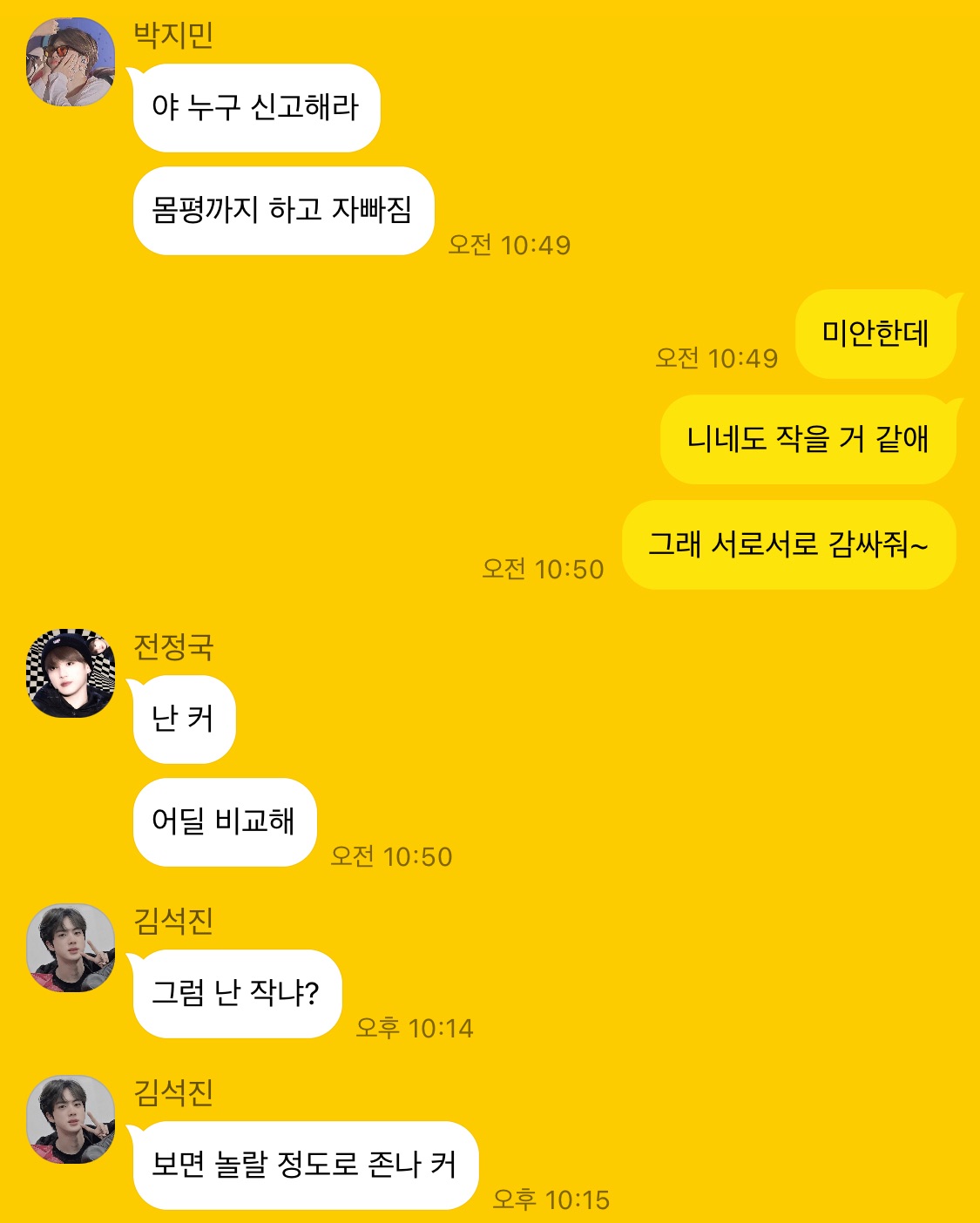Screen dimensions: 980x1223
Task: Tap 김석진's avatar beside "그럼 난 작냐?"
Action: click(x=71, y=948)
